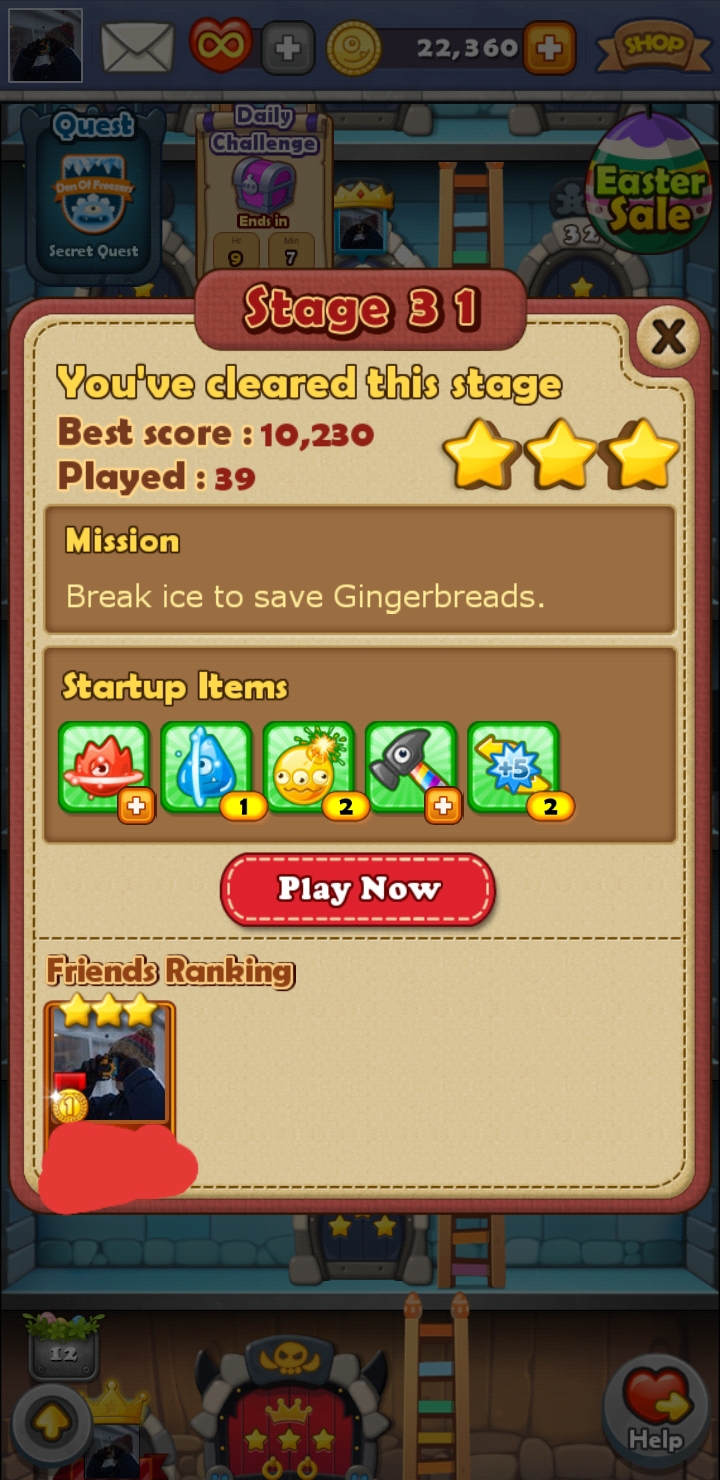This screenshot has height=1480, width=720.
Task: Start the stage with Play Now
Action: [358, 889]
